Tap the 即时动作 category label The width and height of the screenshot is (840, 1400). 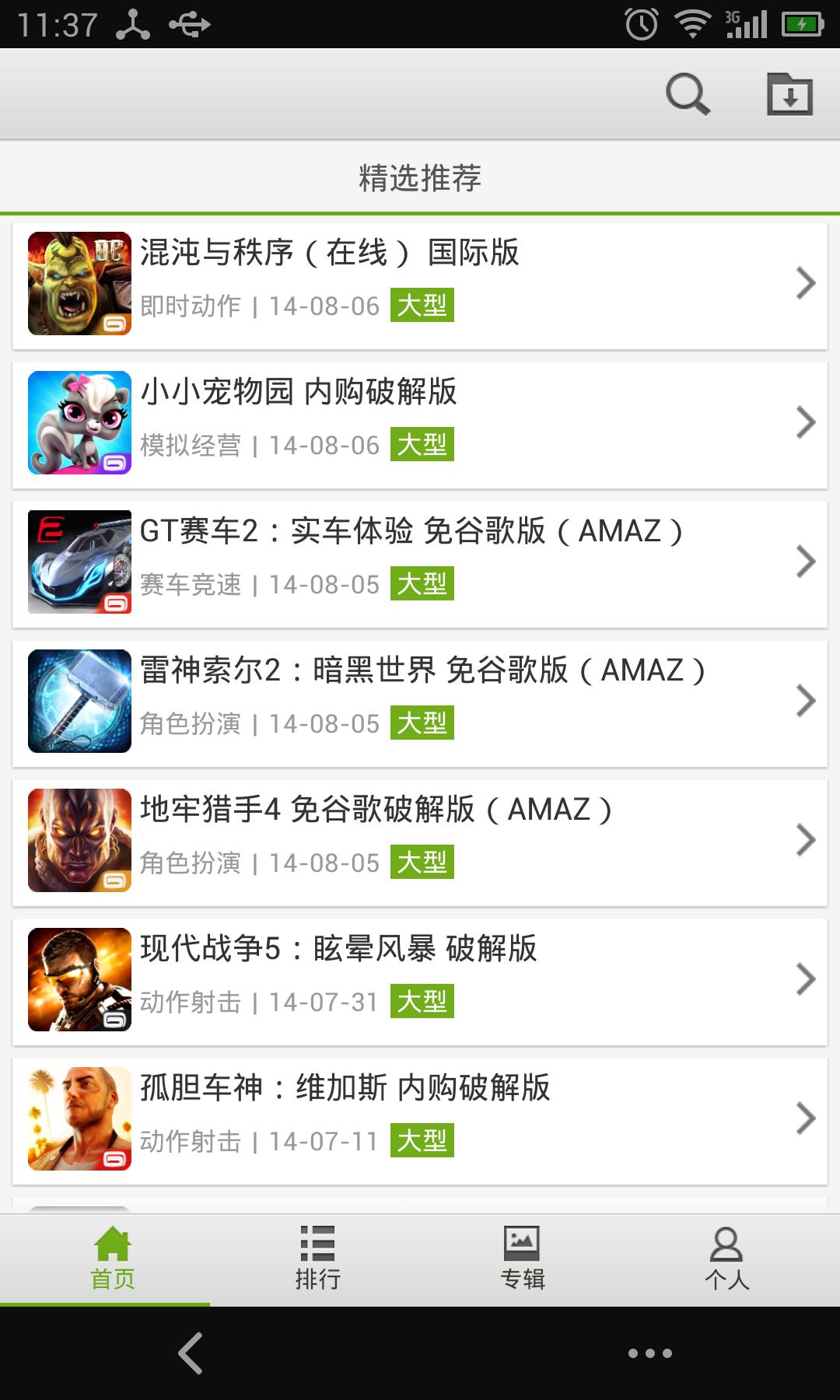point(190,306)
